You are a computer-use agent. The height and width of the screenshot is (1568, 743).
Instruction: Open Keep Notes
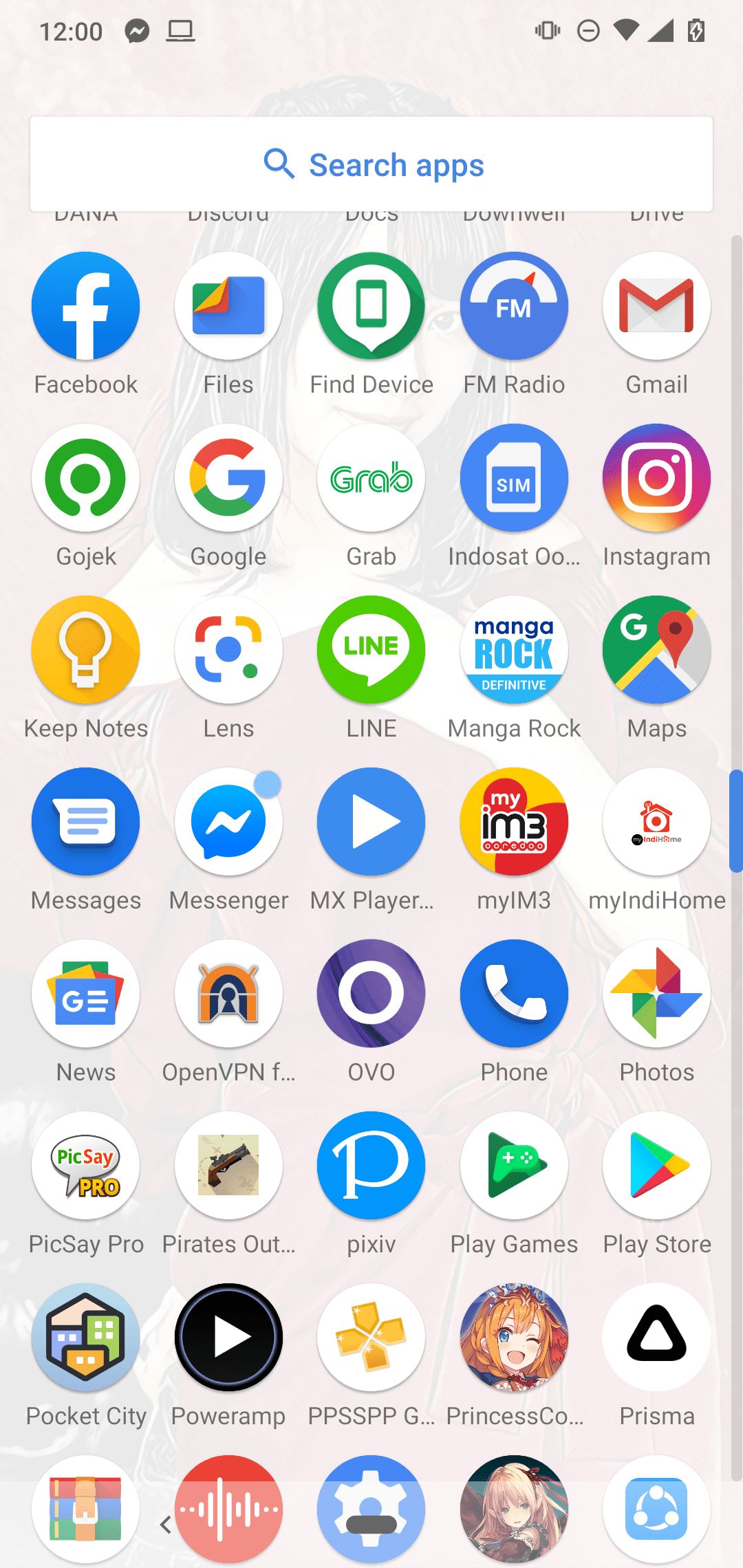pyautogui.click(x=86, y=650)
